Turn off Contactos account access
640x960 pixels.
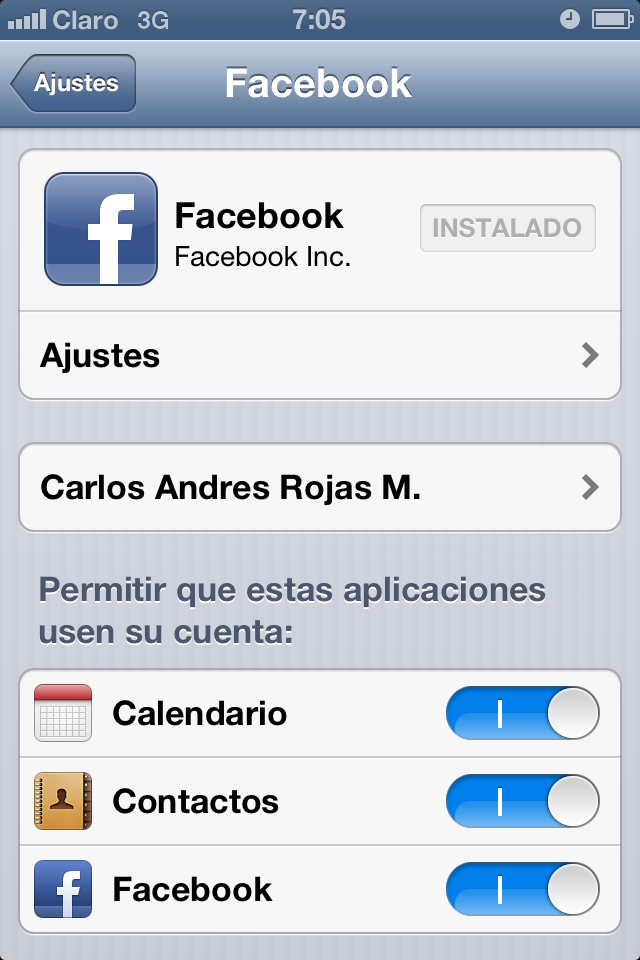click(522, 801)
